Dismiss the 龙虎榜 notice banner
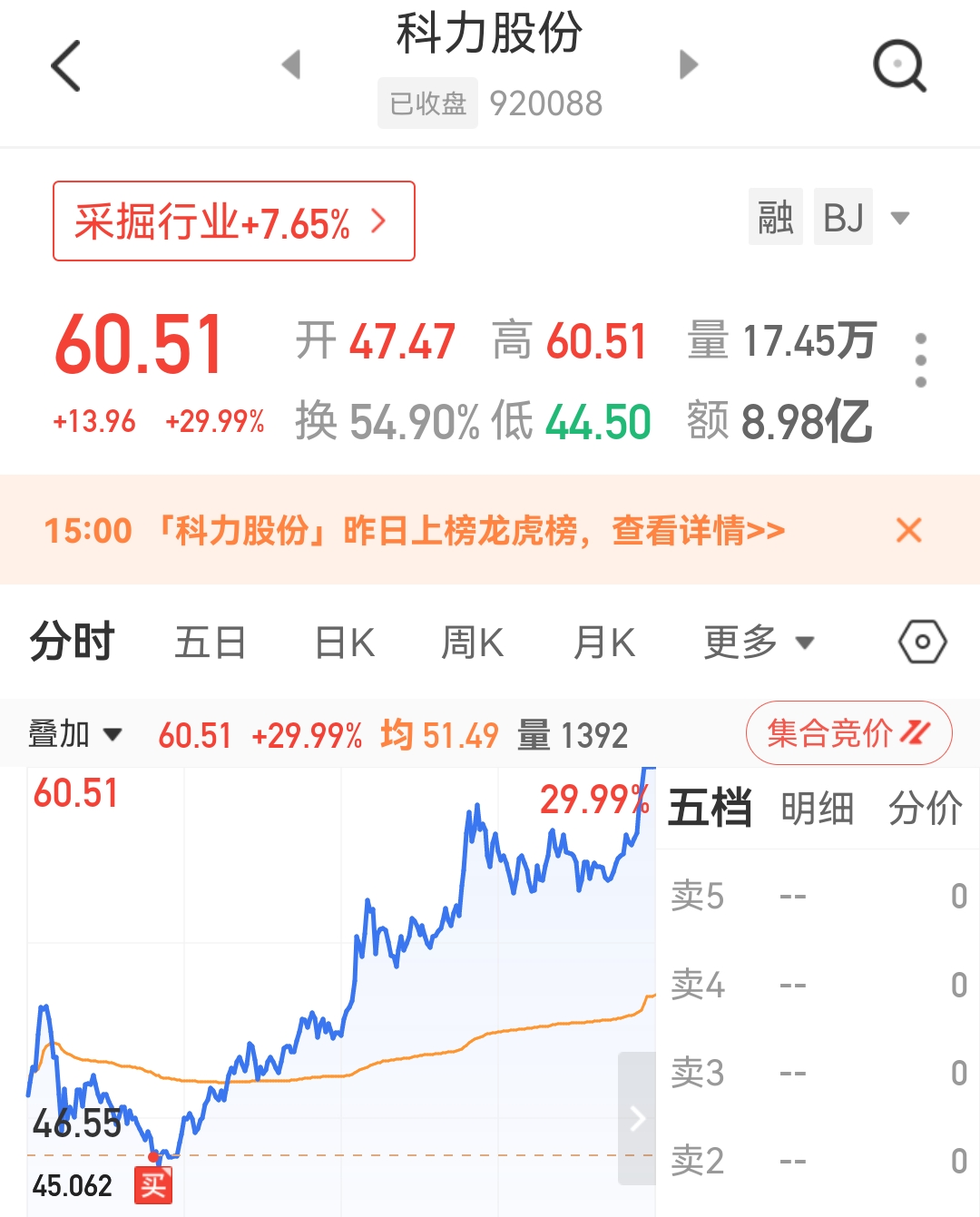Image resolution: width=980 pixels, height=1217 pixels. (908, 530)
